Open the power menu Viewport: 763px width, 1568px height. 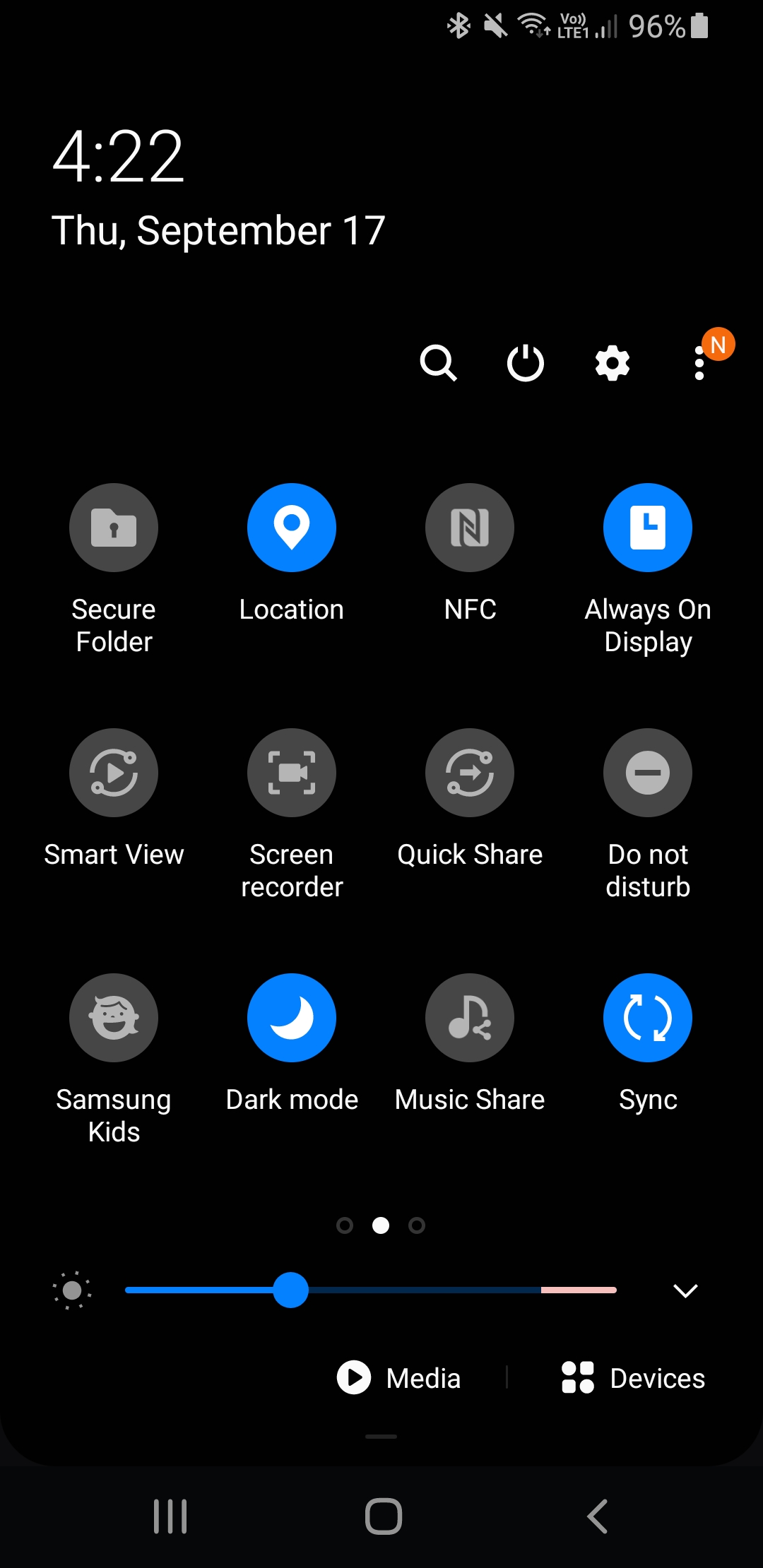coord(526,364)
